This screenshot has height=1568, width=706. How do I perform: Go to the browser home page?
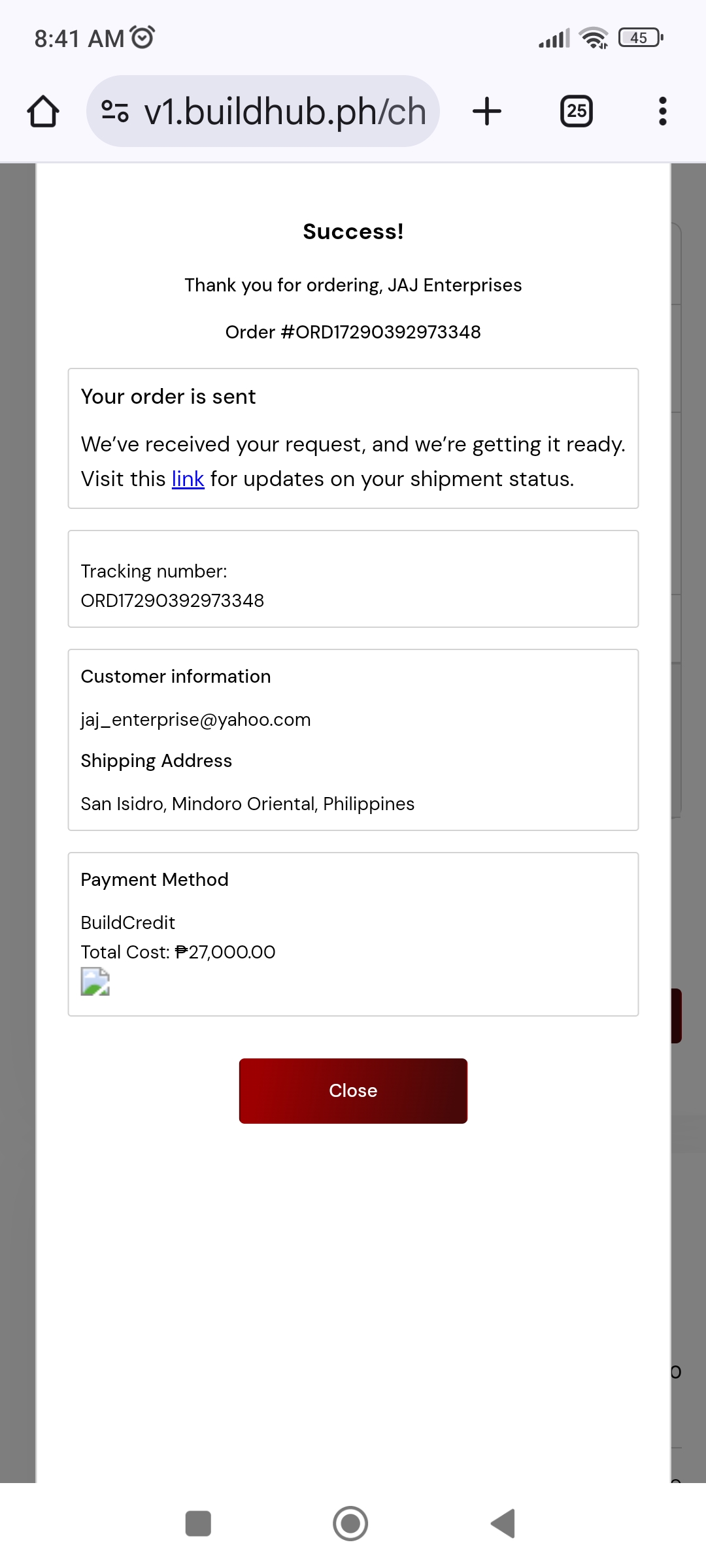[43, 111]
